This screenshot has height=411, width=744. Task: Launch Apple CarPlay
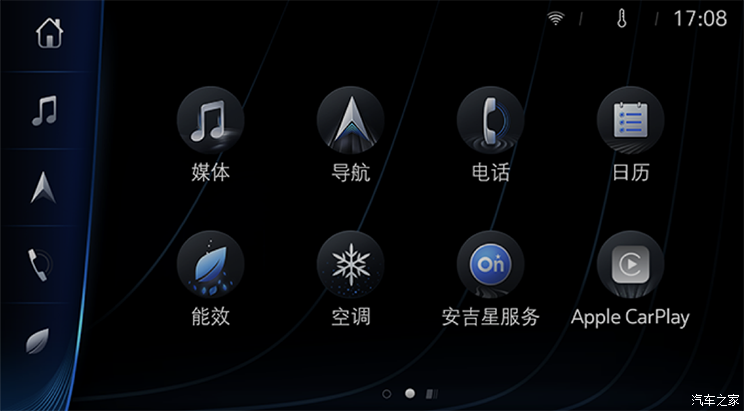point(630,265)
